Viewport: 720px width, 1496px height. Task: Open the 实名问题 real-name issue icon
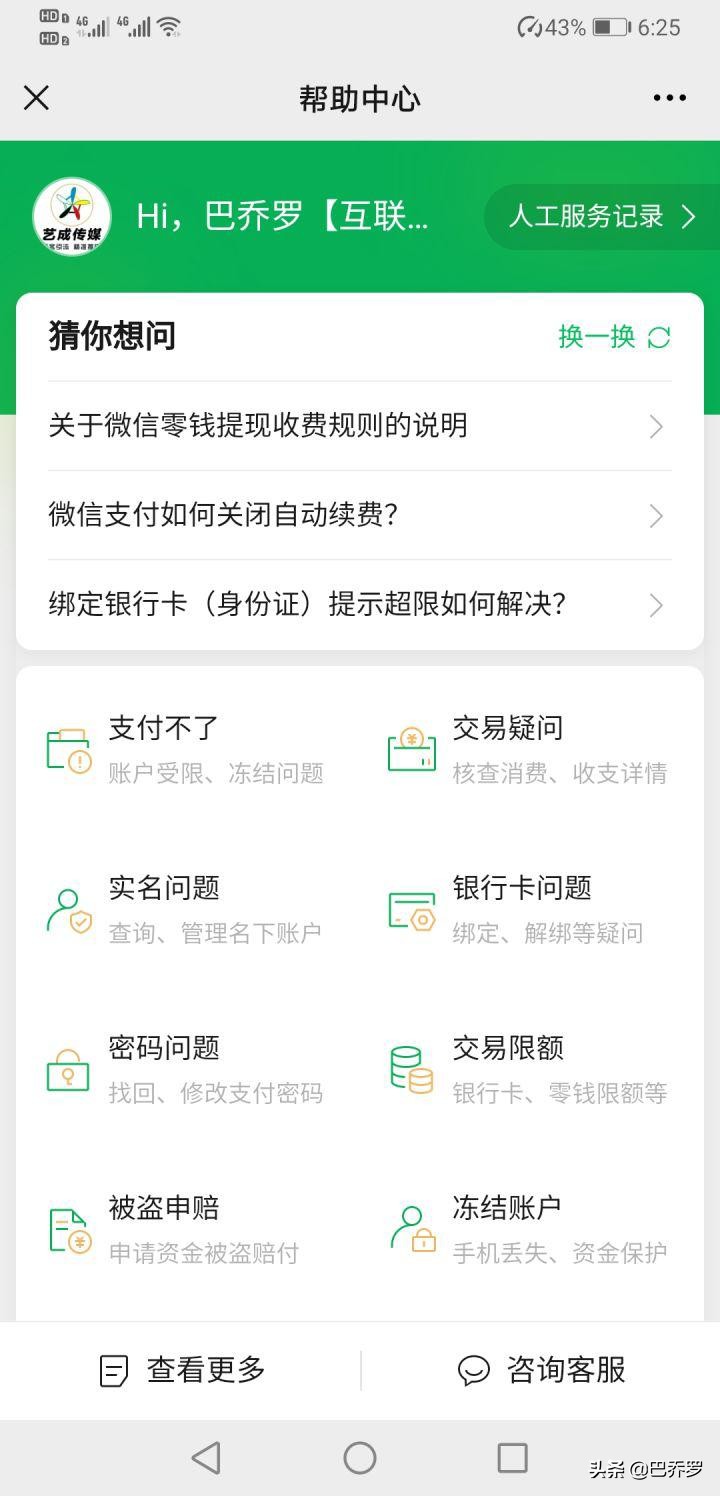pyautogui.click(x=67, y=908)
